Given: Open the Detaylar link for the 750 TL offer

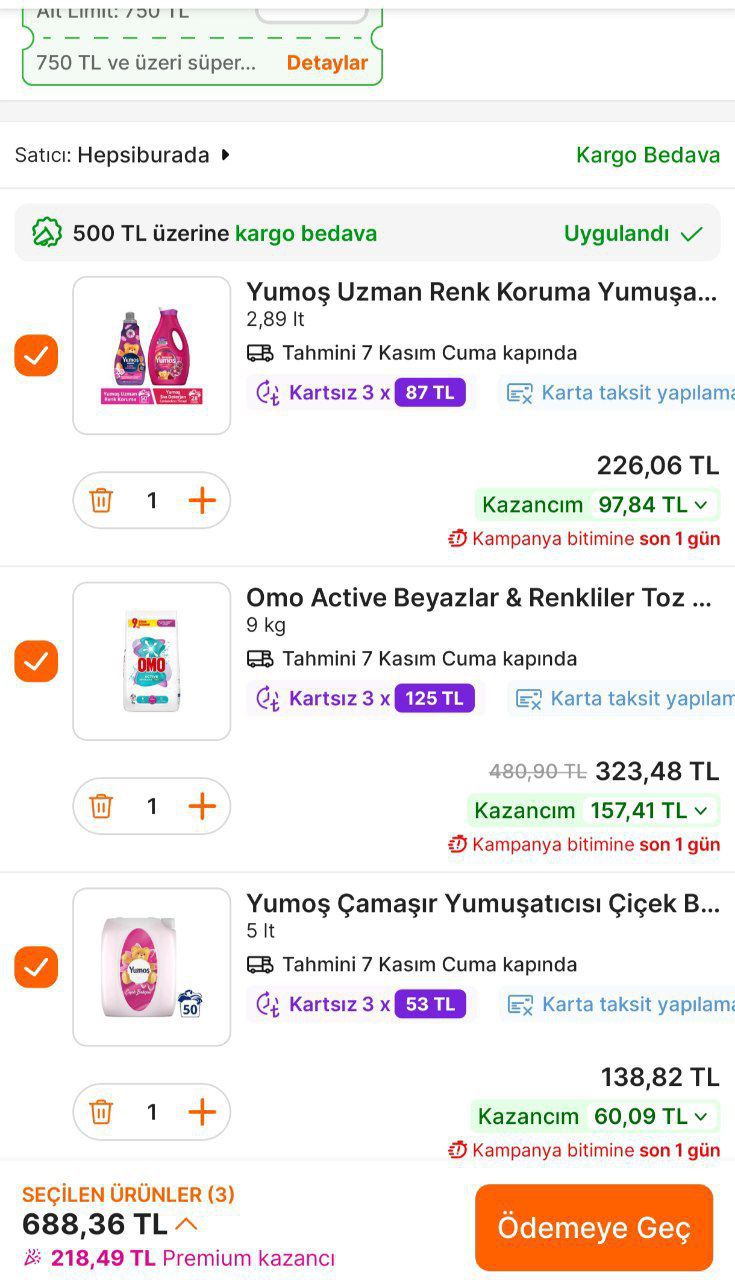Looking at the screenshot, I should pyautogui.click(x=326, y=62).
